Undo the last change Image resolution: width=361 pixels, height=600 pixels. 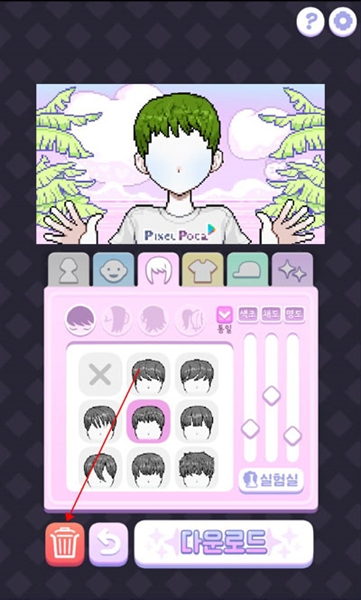pyautogui.click(x=109, y=543)
